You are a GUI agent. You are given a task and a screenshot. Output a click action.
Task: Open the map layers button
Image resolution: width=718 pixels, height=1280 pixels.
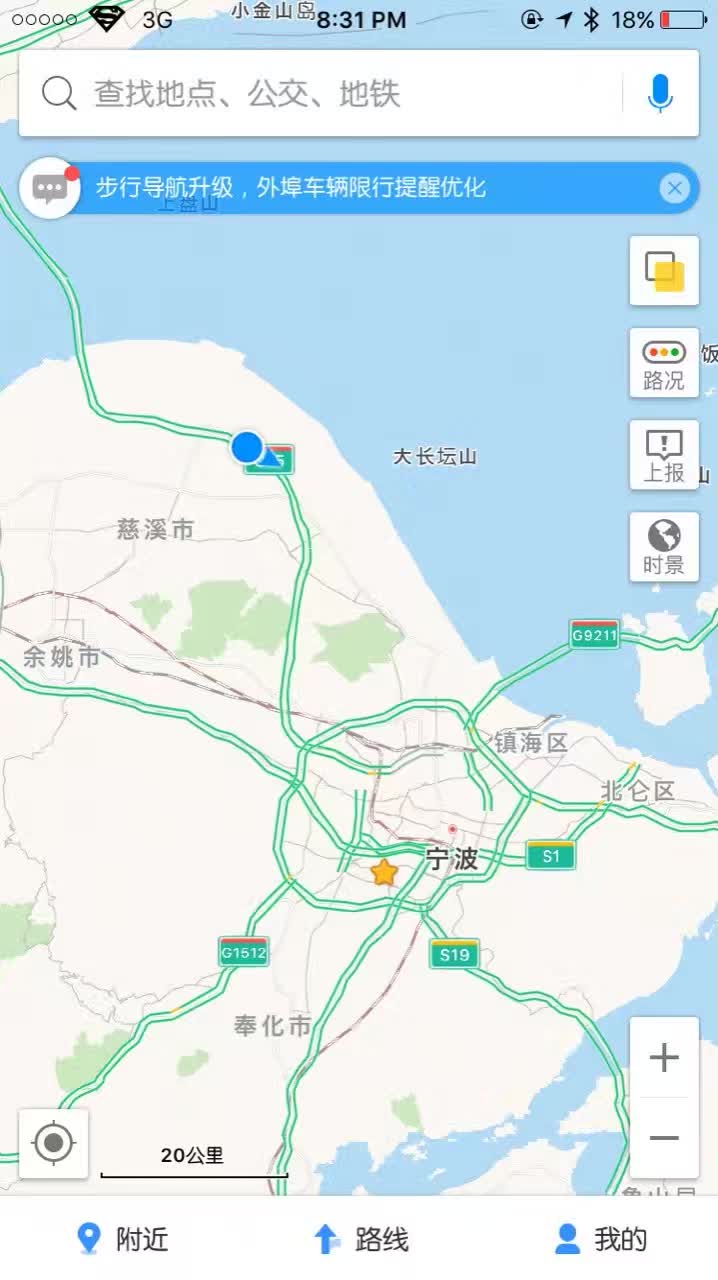tap(664, 271)
